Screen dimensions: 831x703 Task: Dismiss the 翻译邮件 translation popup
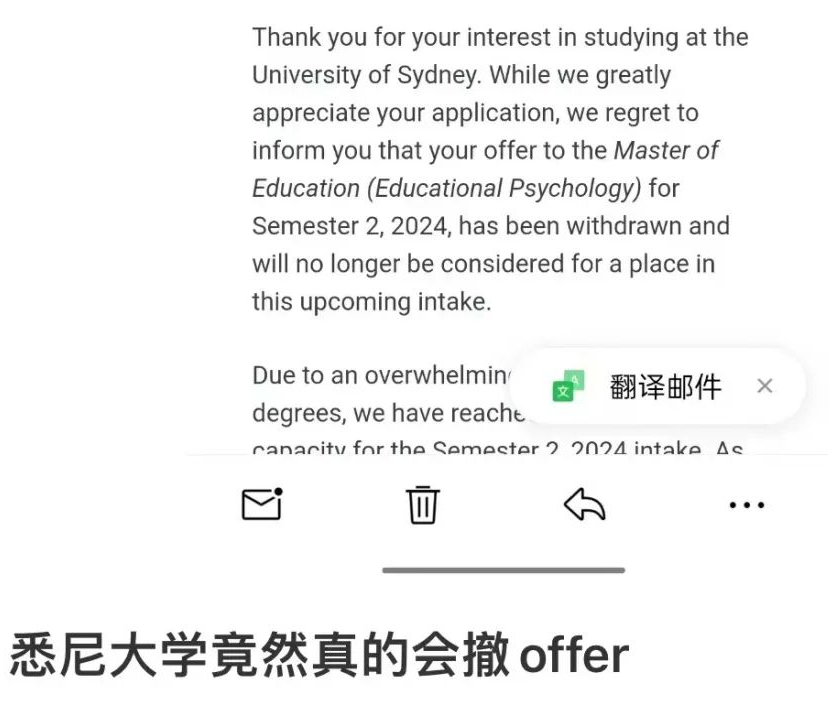pos(765,386)
